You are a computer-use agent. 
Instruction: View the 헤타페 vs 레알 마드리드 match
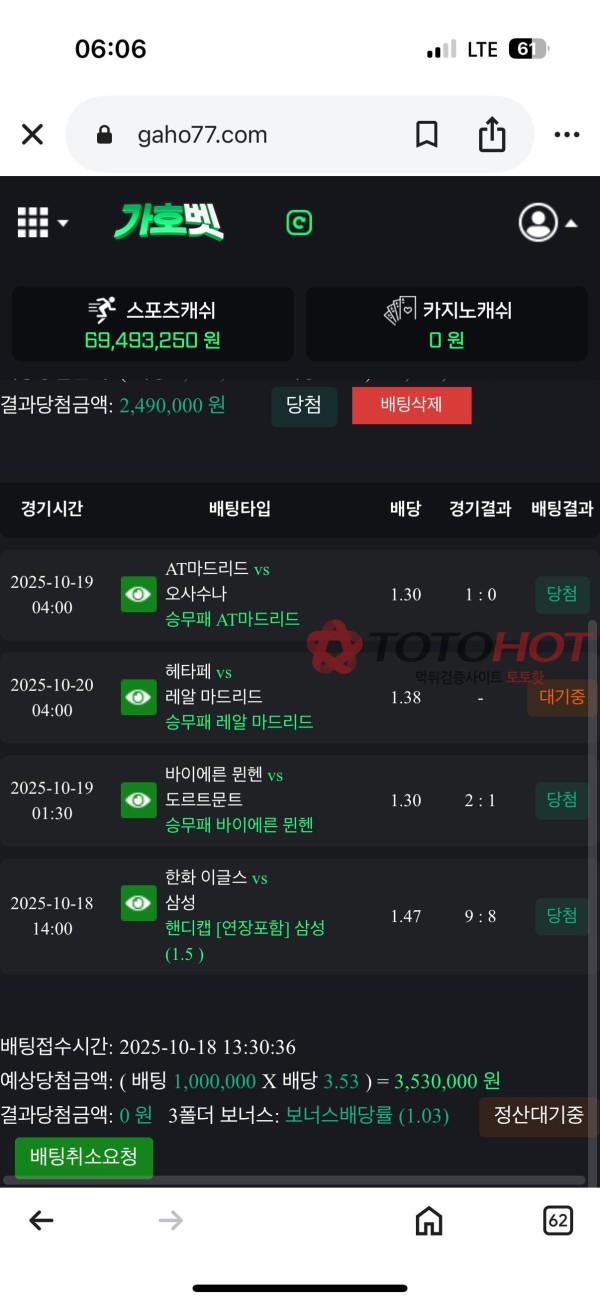point(139,697)
